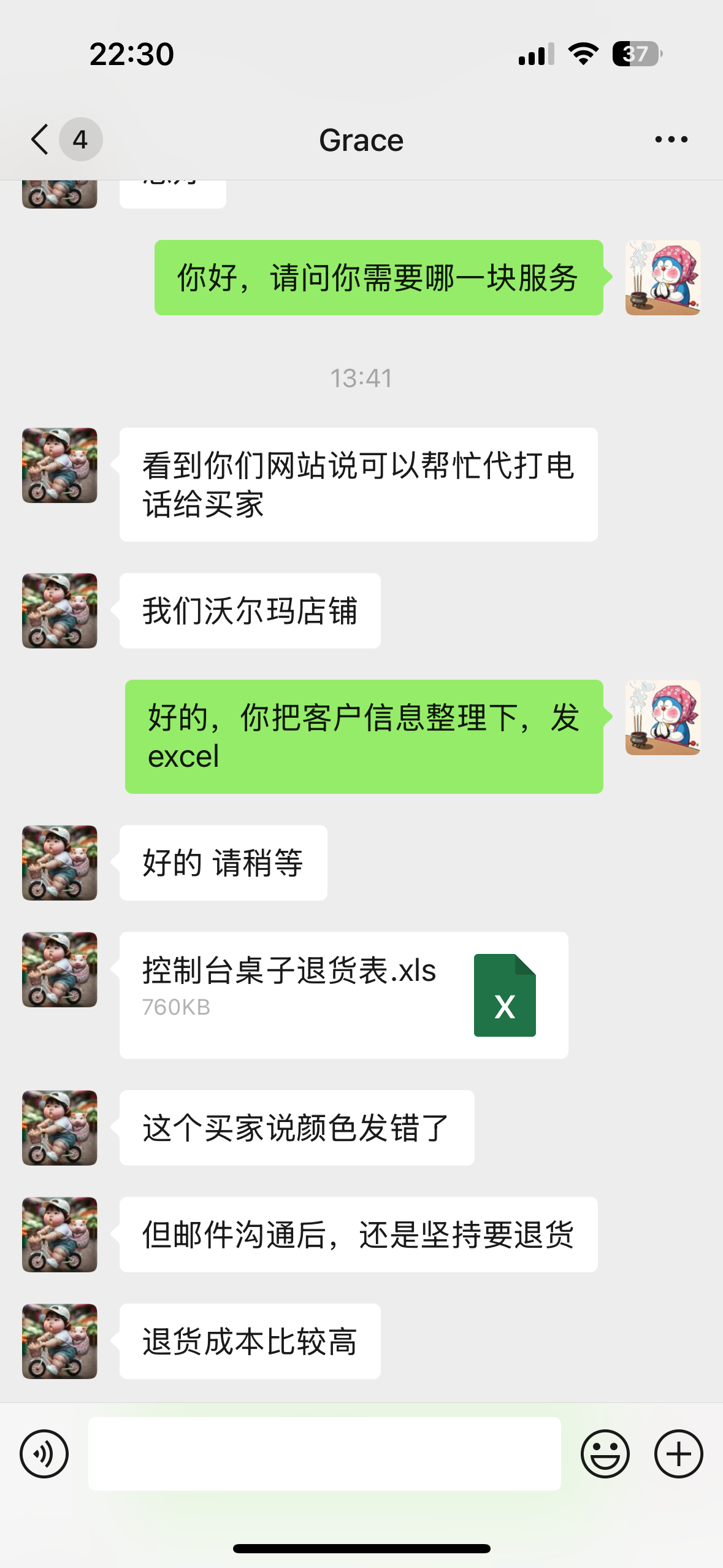
Task: View Grace's avatar beside 我们沃尔玛店铺
Action: (59, 610)
